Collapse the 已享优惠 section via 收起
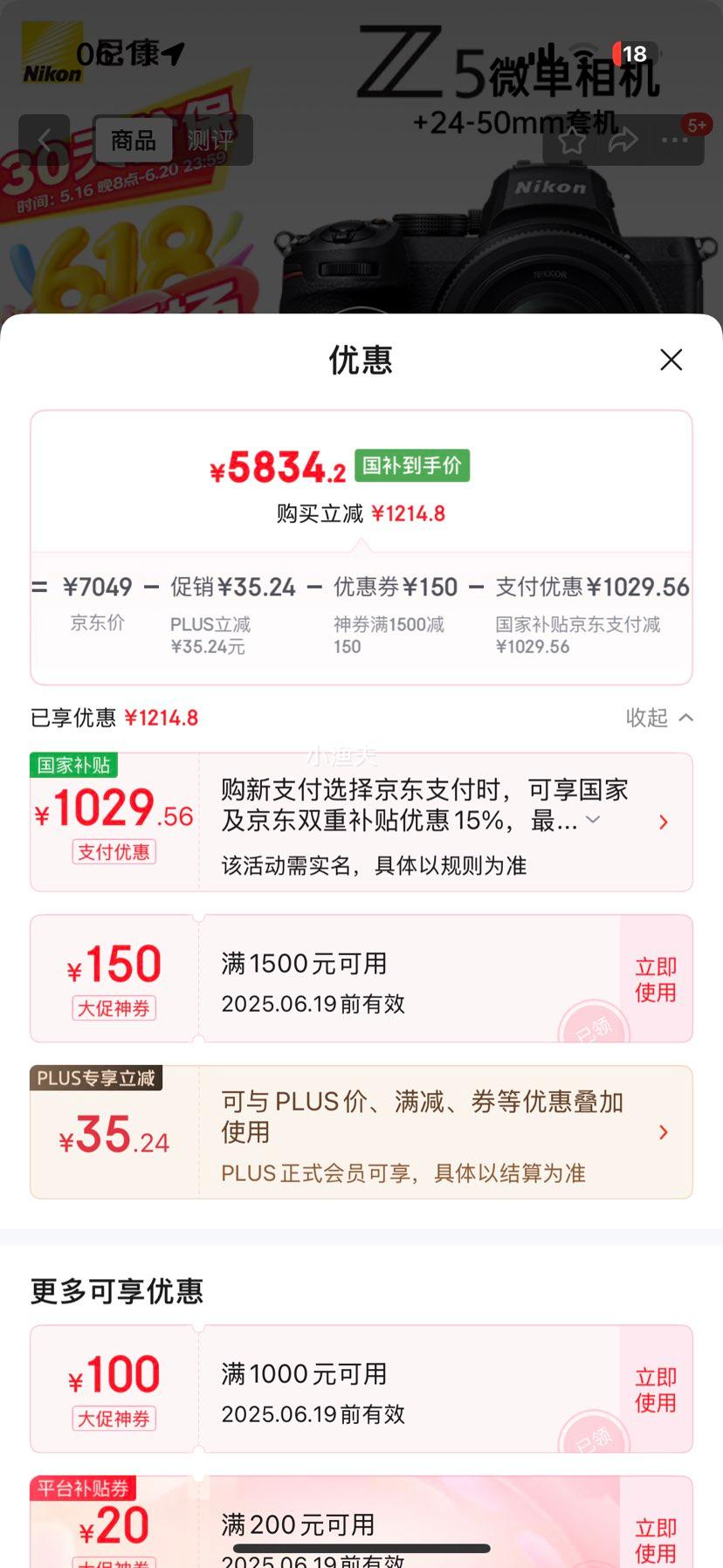The height and width of the screenshot is (1568, 723). (x=659, y=718)
